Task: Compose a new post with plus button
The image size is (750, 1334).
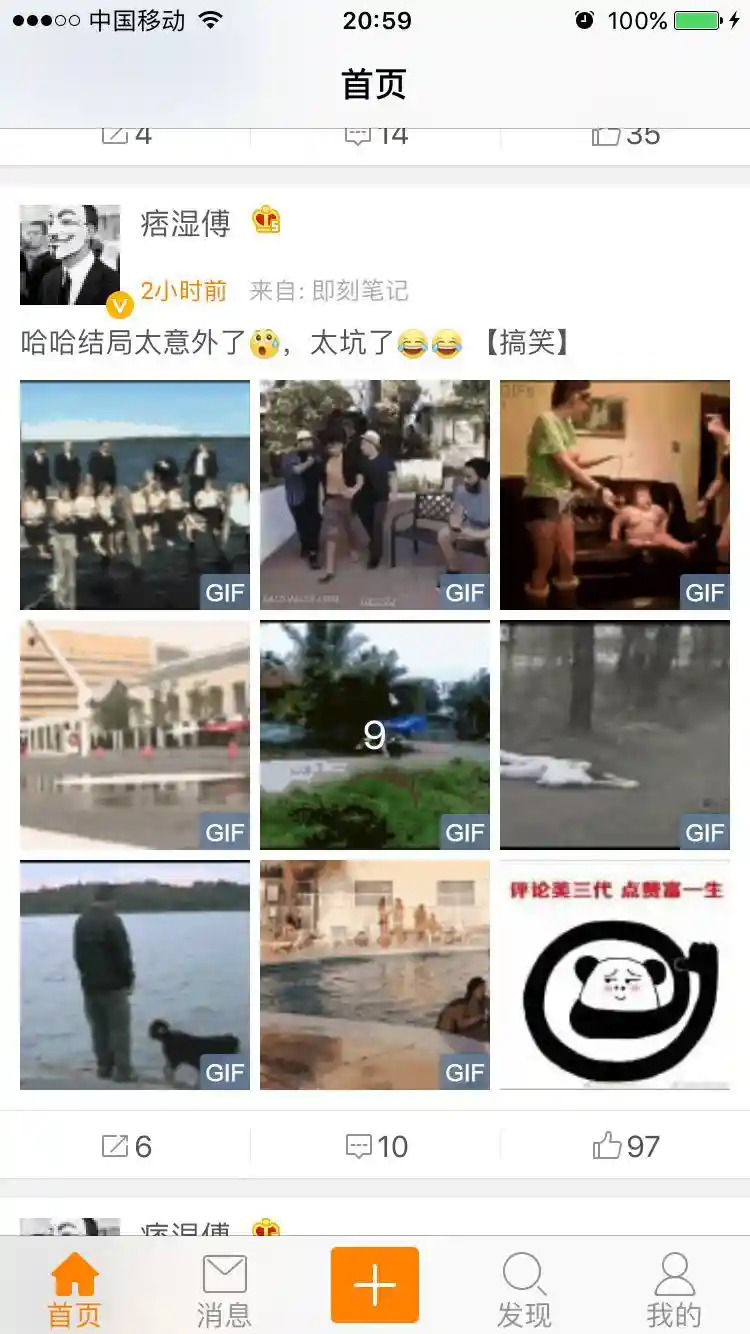Action: tap(374, 1285)
